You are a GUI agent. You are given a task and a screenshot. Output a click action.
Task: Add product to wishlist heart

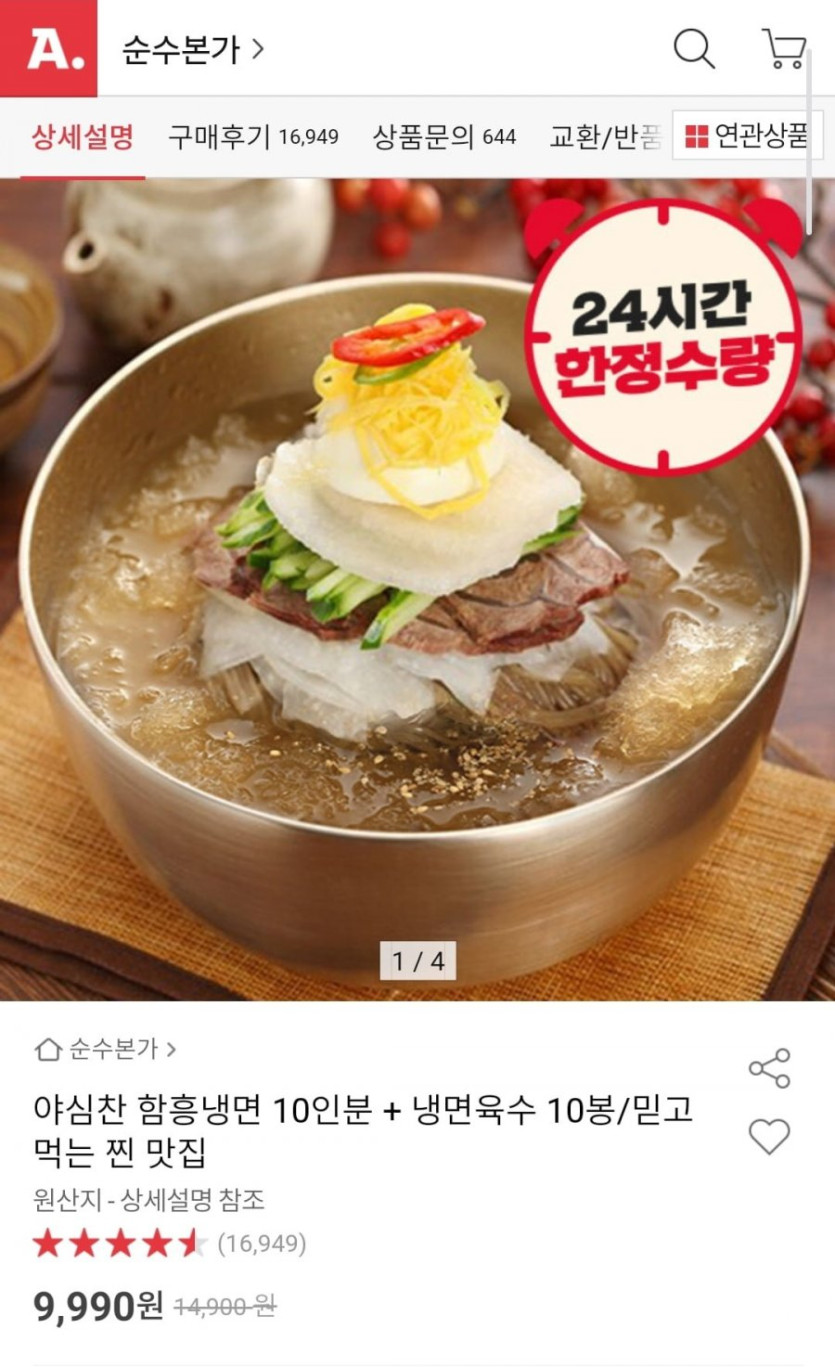769,1136
